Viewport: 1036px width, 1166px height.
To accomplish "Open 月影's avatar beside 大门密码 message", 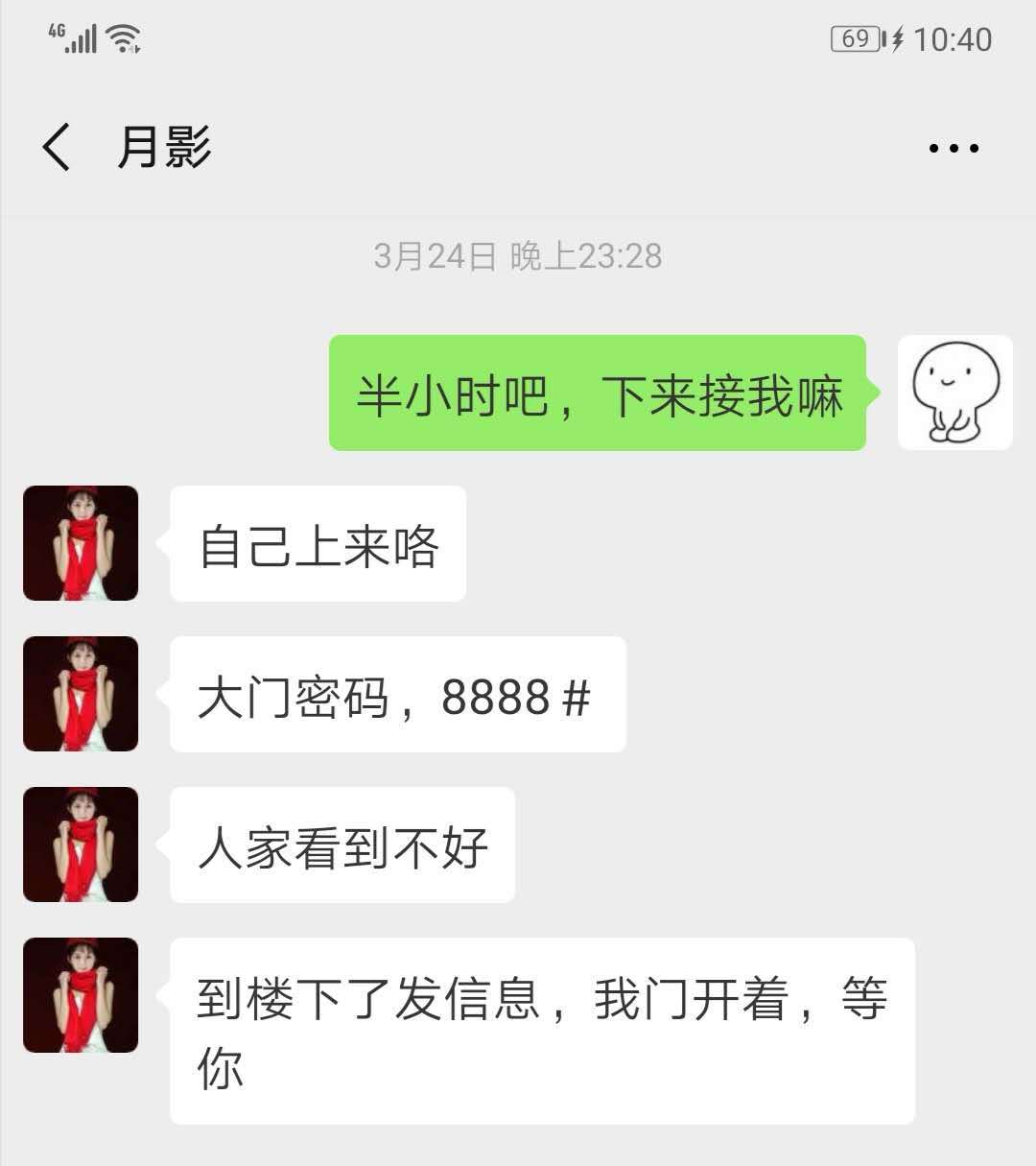I will tap(81, 694).
